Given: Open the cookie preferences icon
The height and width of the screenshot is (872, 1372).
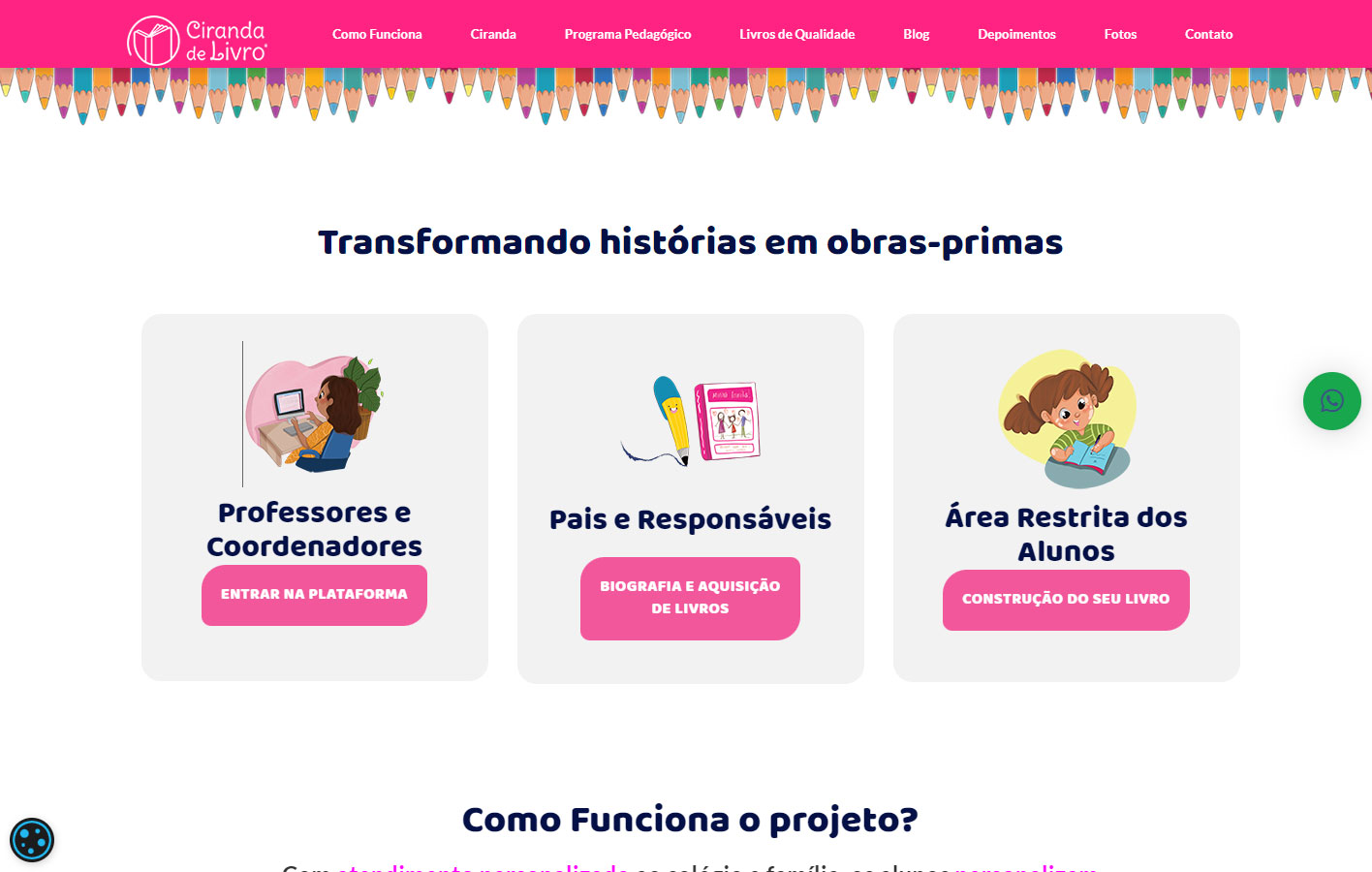Looking at the screenshot, I should click(32, 840).
